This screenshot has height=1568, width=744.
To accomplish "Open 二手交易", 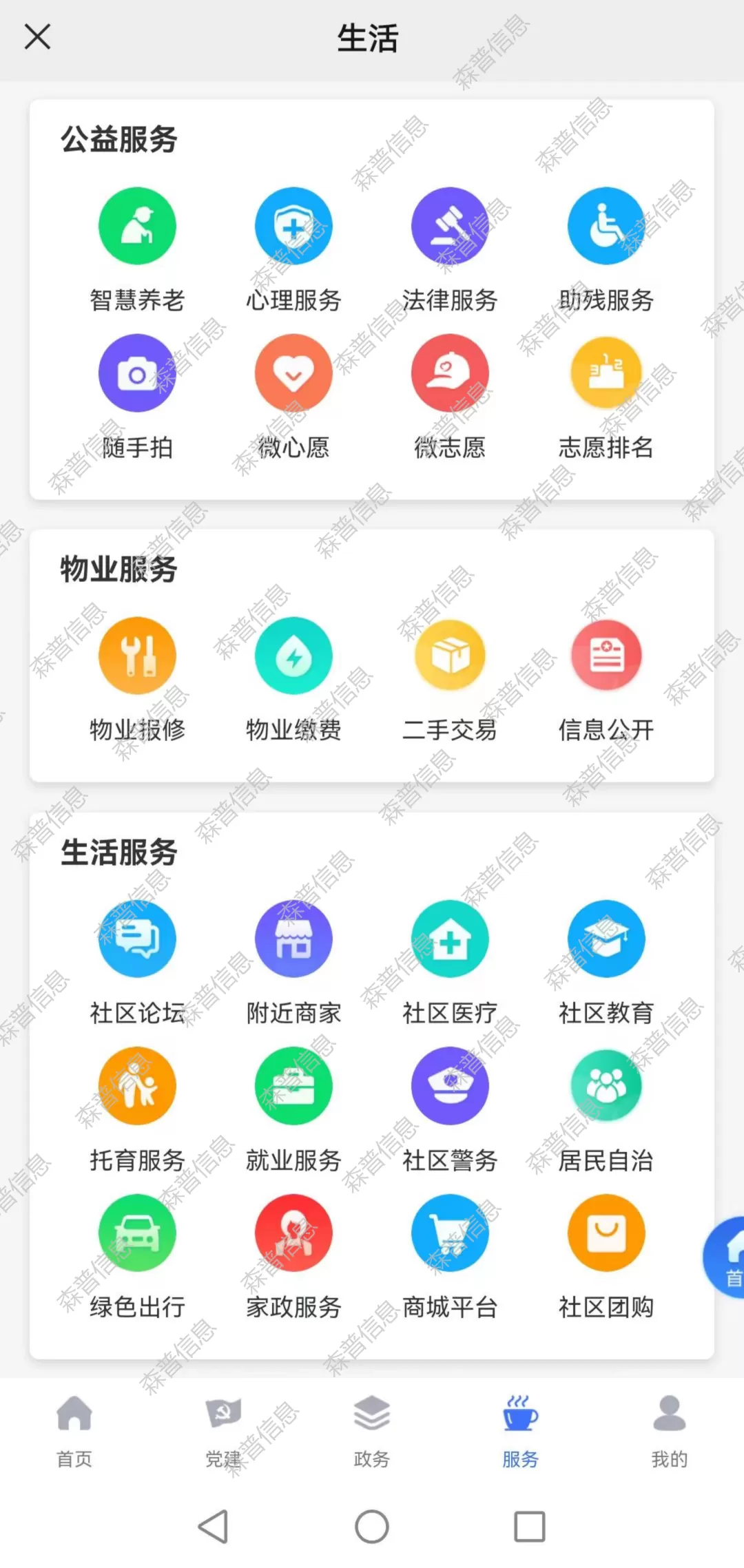I will [450, 656].
